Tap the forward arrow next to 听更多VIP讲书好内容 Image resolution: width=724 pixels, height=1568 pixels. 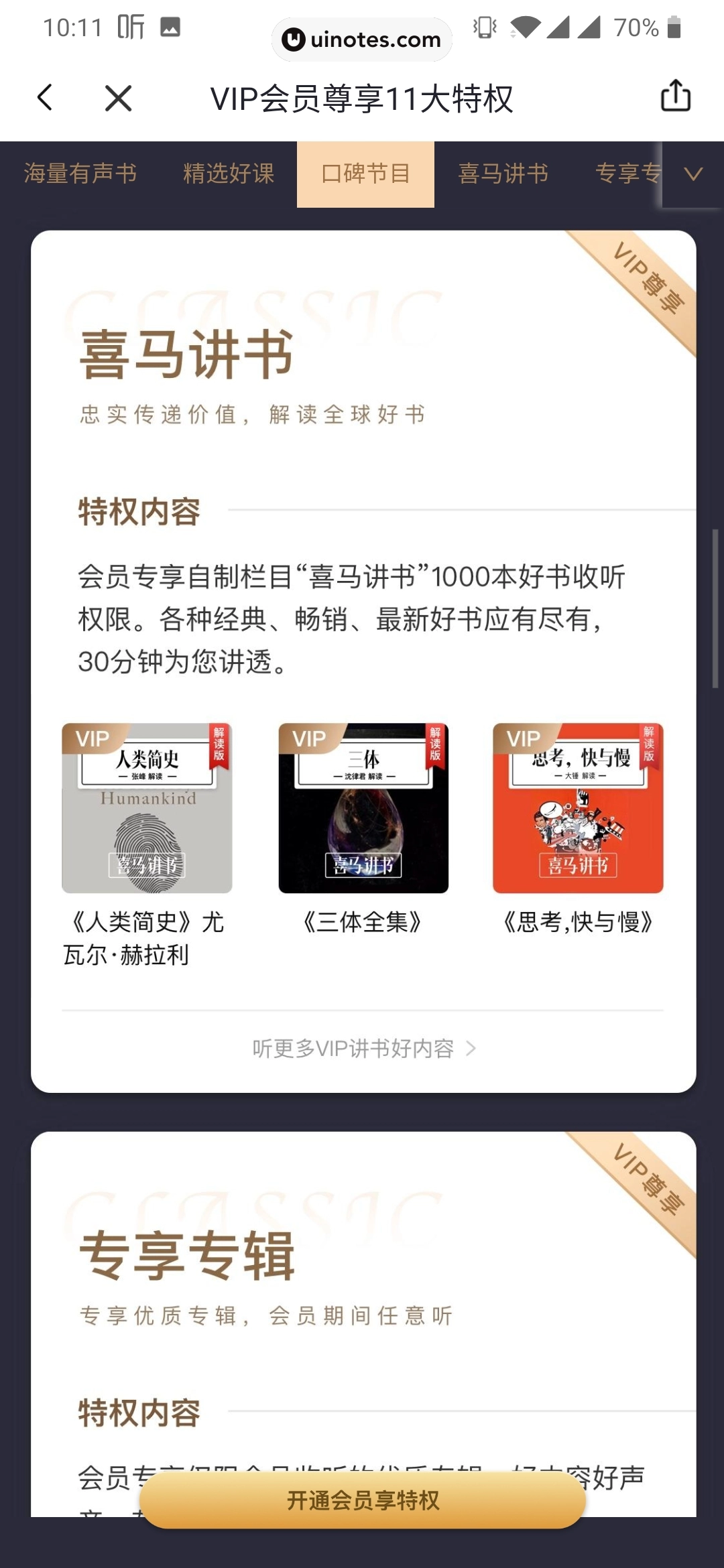(473, 1050)
